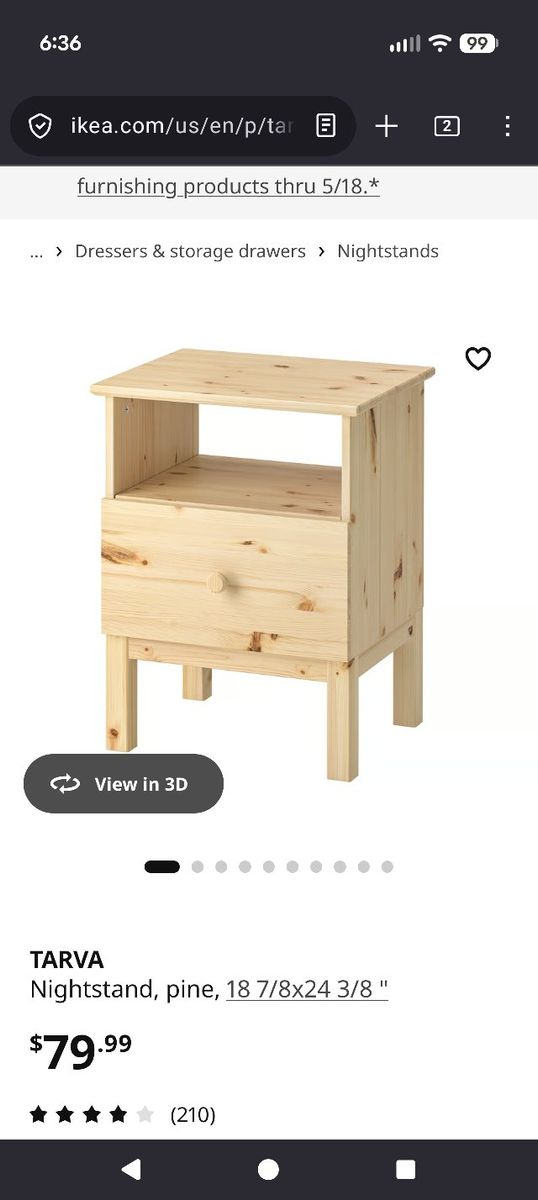Open the furnishing products promo link

[228, 186]
